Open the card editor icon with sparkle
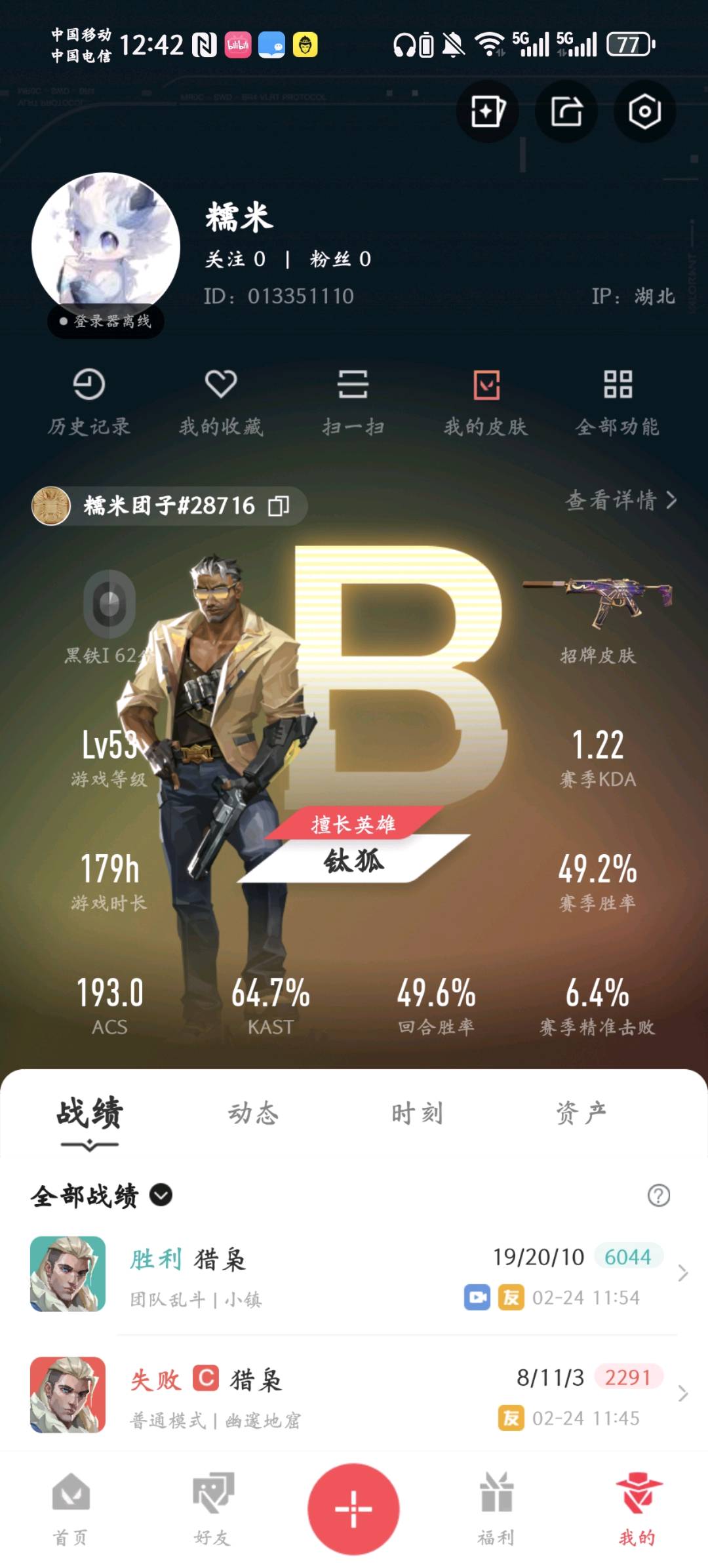 pos(488,111)
